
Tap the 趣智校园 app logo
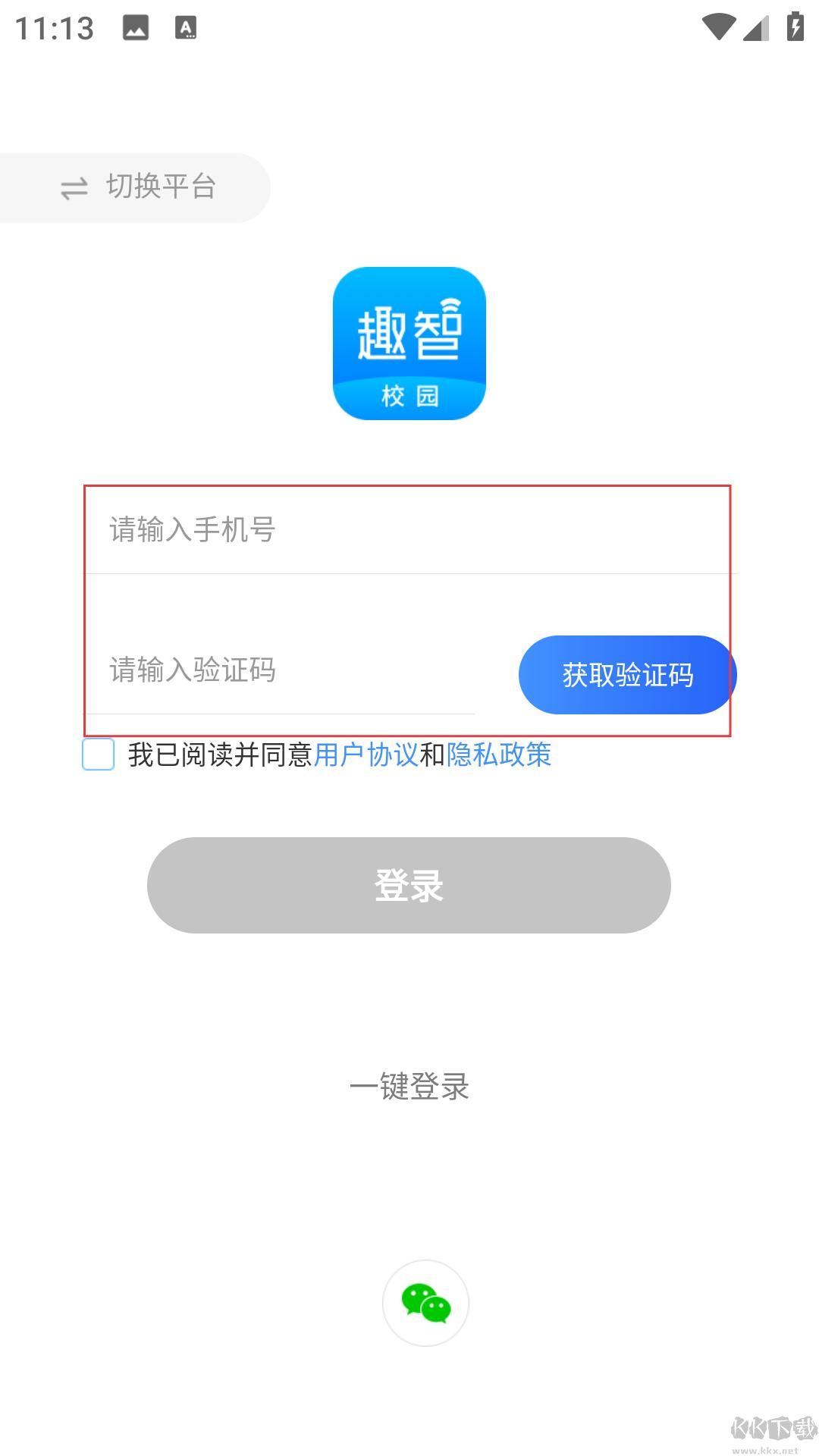[408, 343]
